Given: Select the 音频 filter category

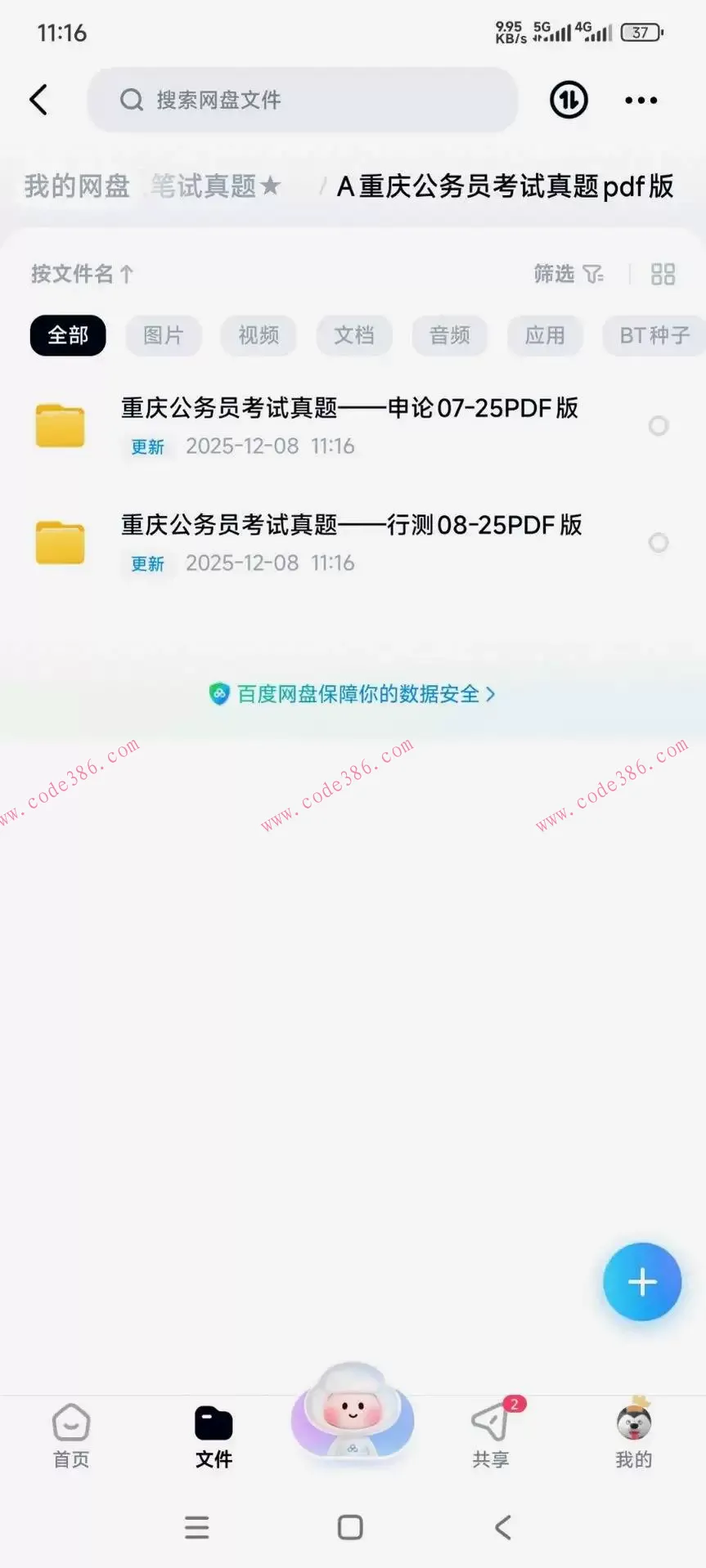Looking at the screenshot, I should [x=450, y=335].
